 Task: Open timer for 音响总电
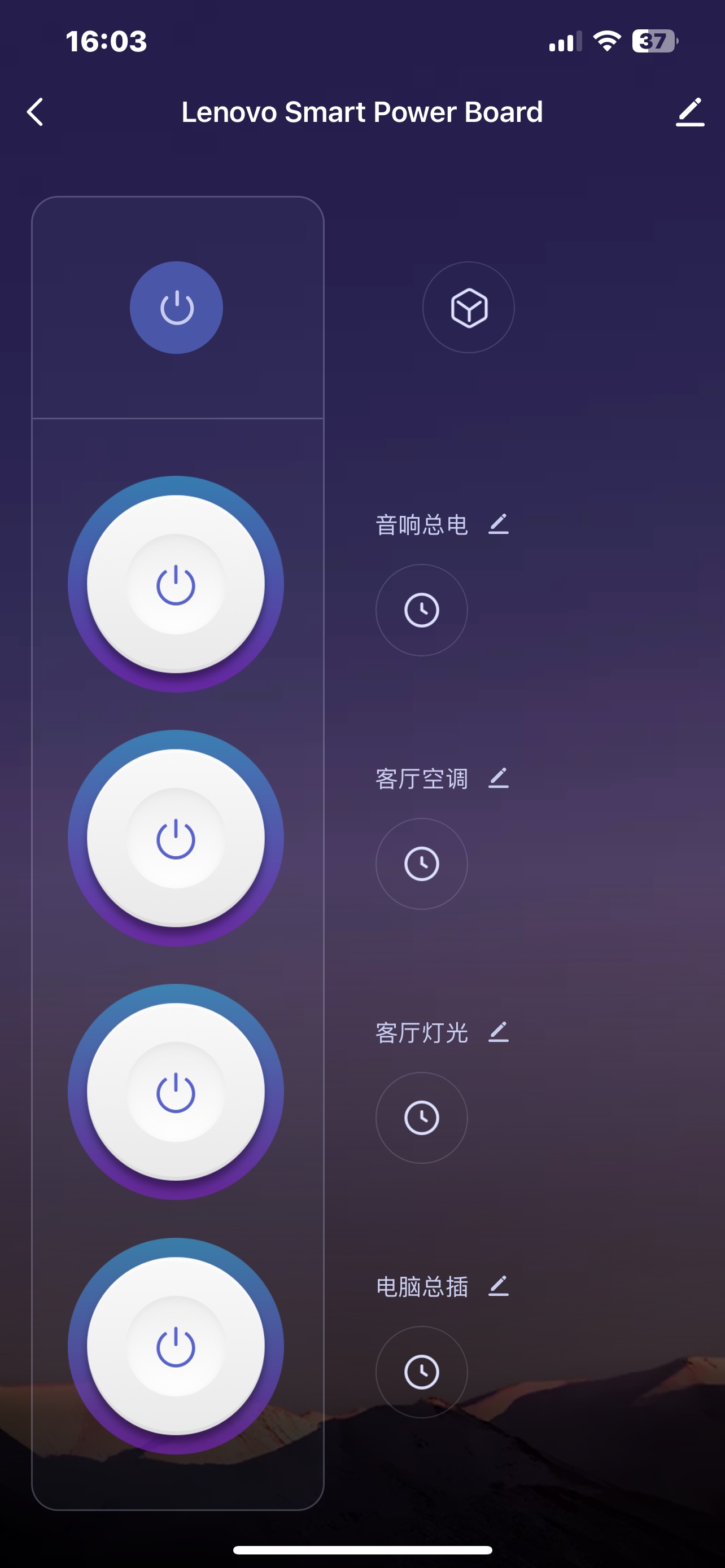[x=421, y=610]
